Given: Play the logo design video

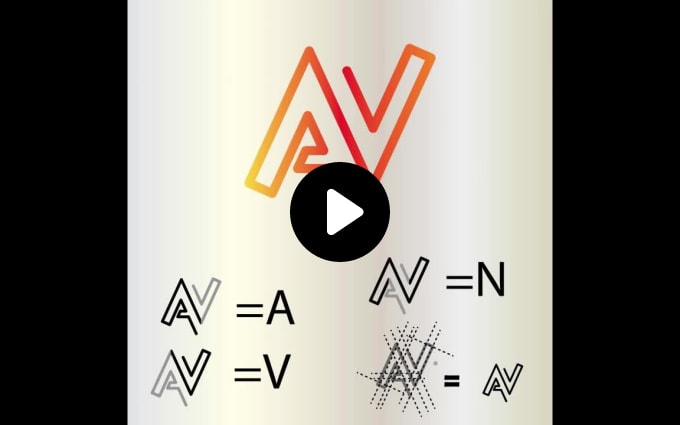Looking at the screenshot, I should tap(340, 212).
